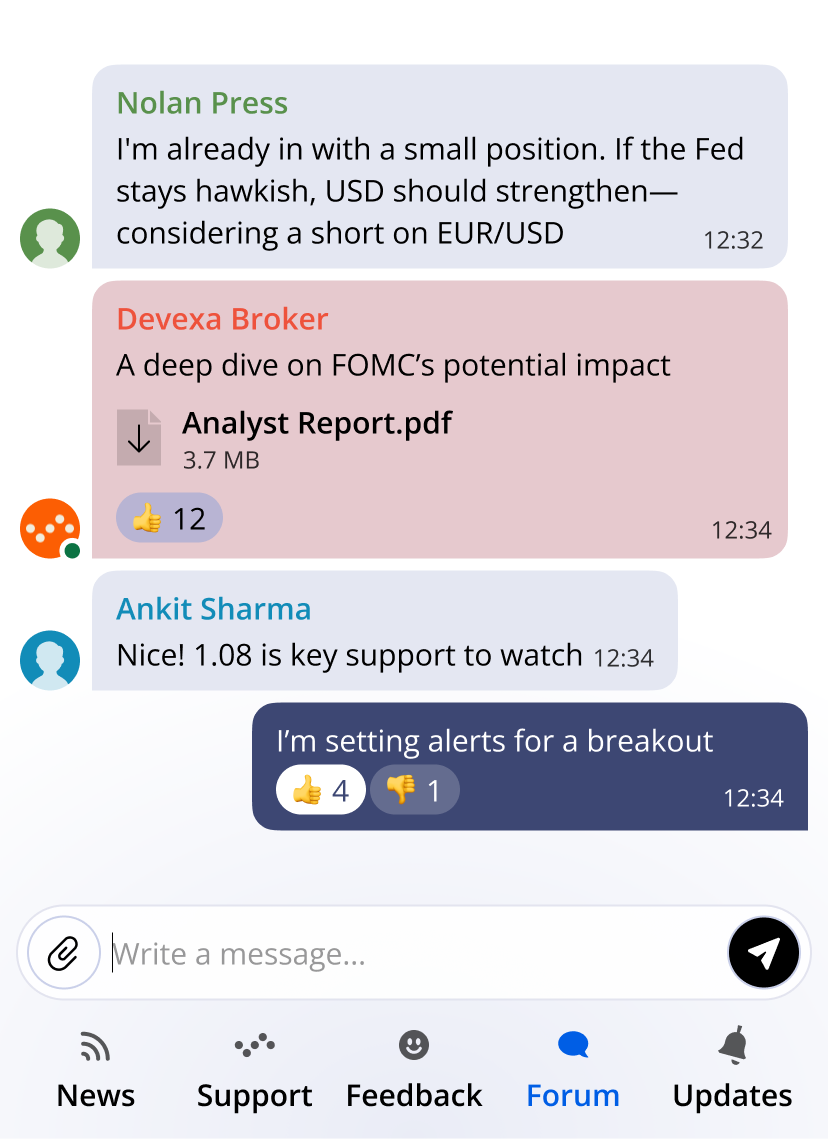The height and width of the screenshot is (1139, 828).
Task: Open Devexa Broker's avatar
Action: pos(50,528)
